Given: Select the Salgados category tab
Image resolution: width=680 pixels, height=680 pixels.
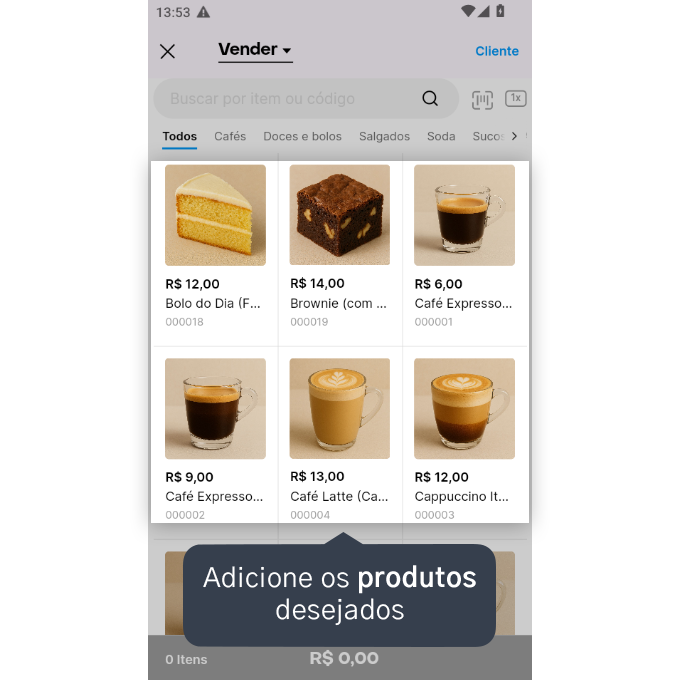Looking at the screenshot, I should pos(384,136).
